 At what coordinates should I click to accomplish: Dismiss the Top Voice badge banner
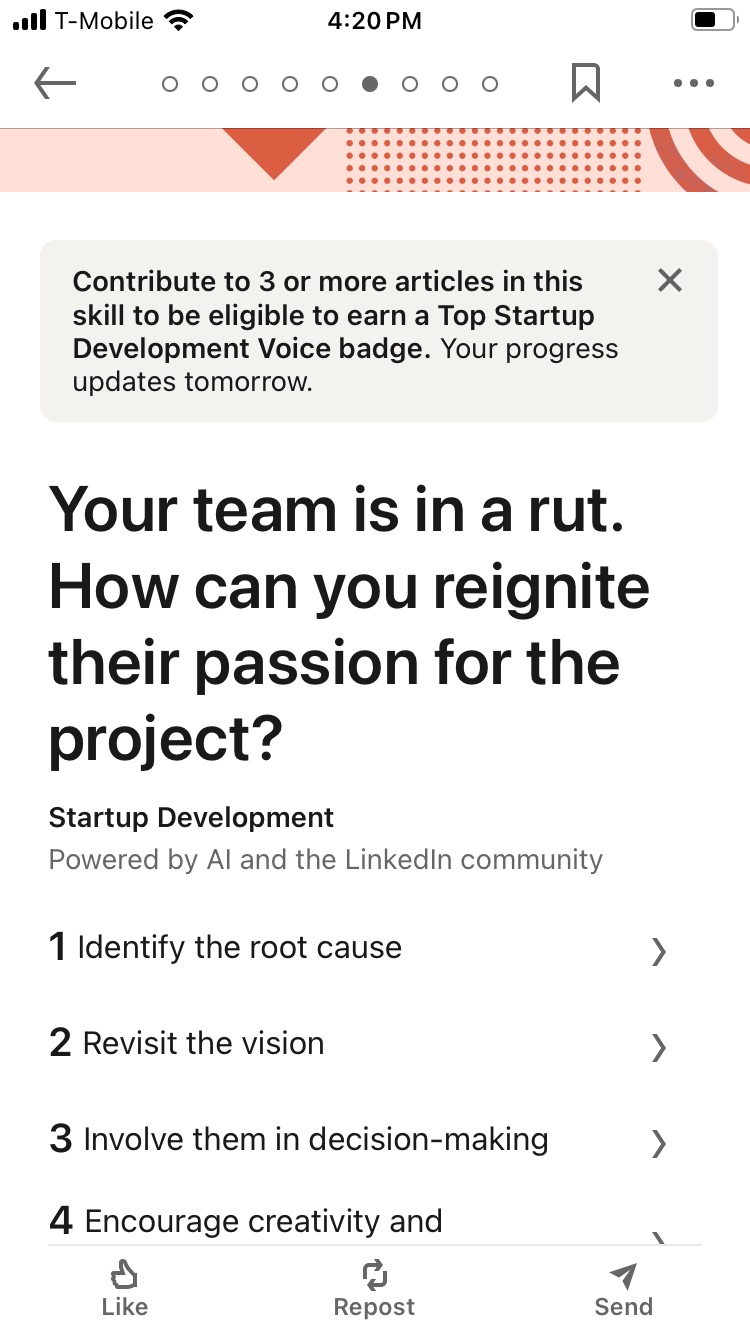(669, 281)
